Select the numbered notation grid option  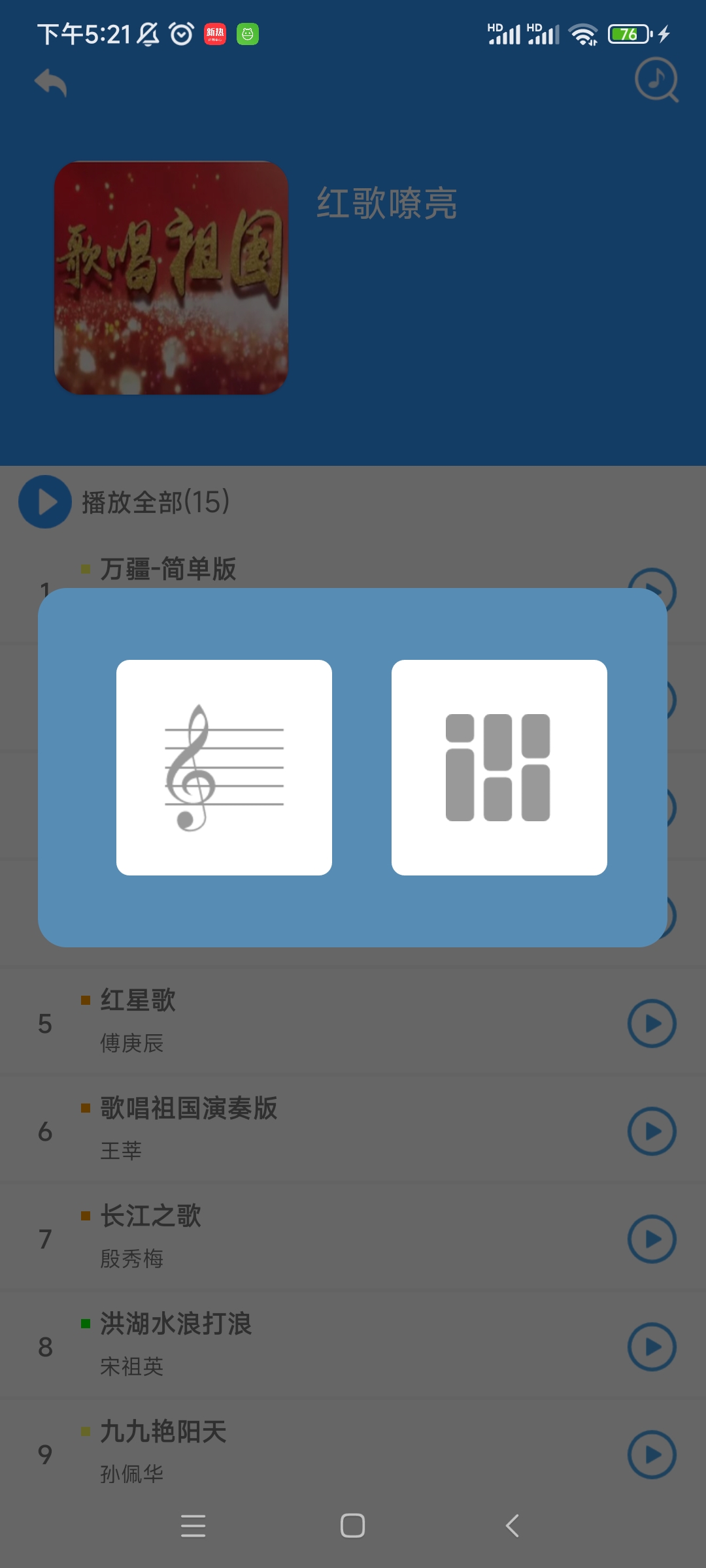click(500, 768)
